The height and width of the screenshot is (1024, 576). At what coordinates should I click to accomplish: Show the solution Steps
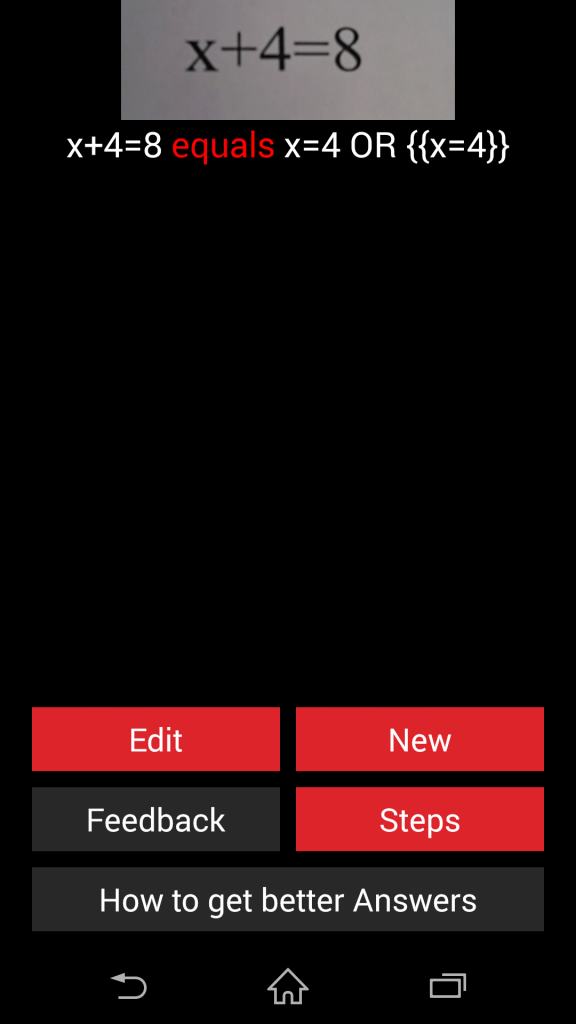pos(419,819)
